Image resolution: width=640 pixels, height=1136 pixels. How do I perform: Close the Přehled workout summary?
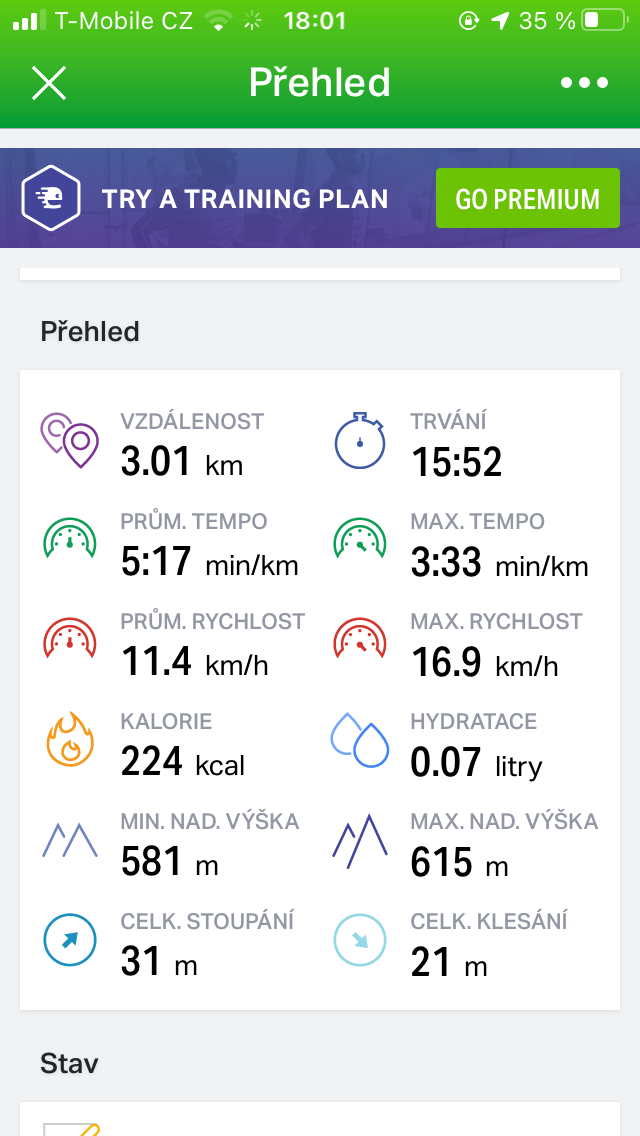pos(49,83)
